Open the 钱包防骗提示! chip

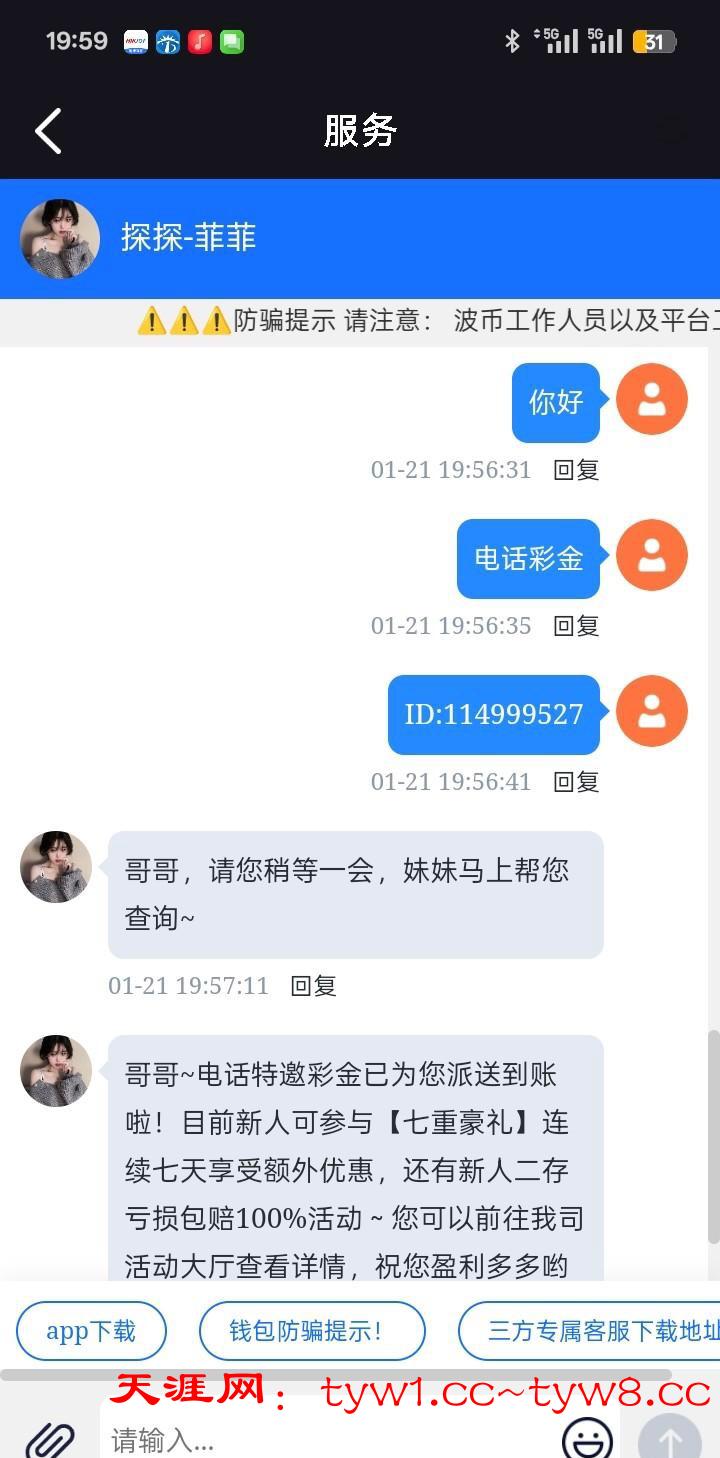pyautogui.click(x=312, y=1331)
